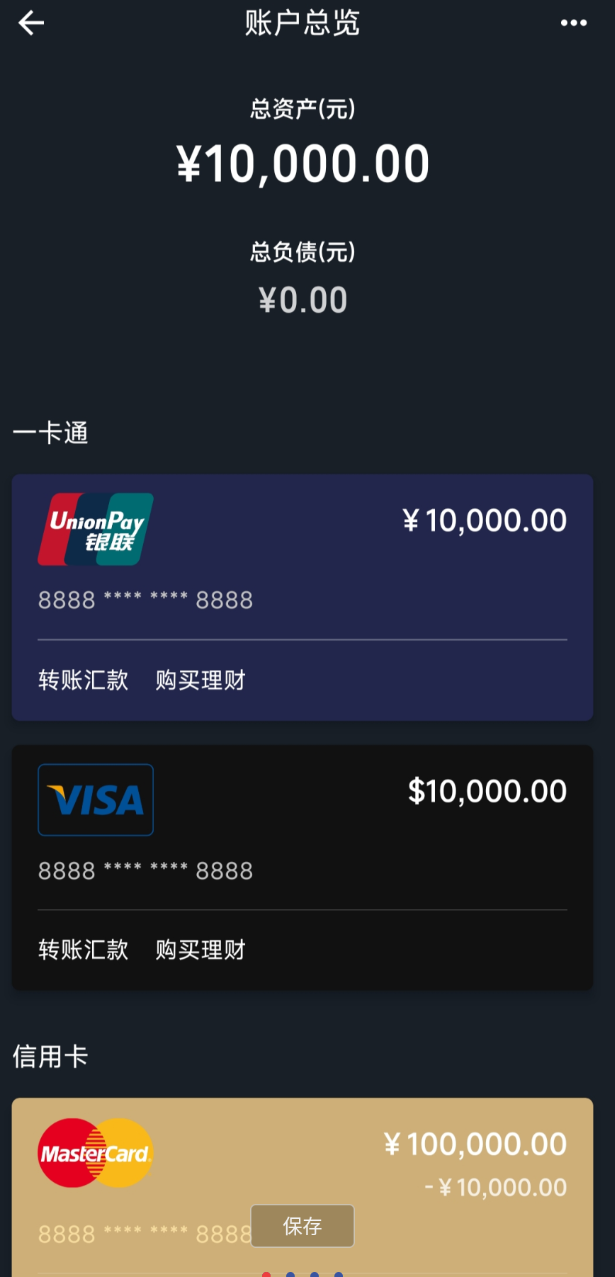Choose 转账汇款 on the VISA card
615x1277 pixels.
coord(83,950)
